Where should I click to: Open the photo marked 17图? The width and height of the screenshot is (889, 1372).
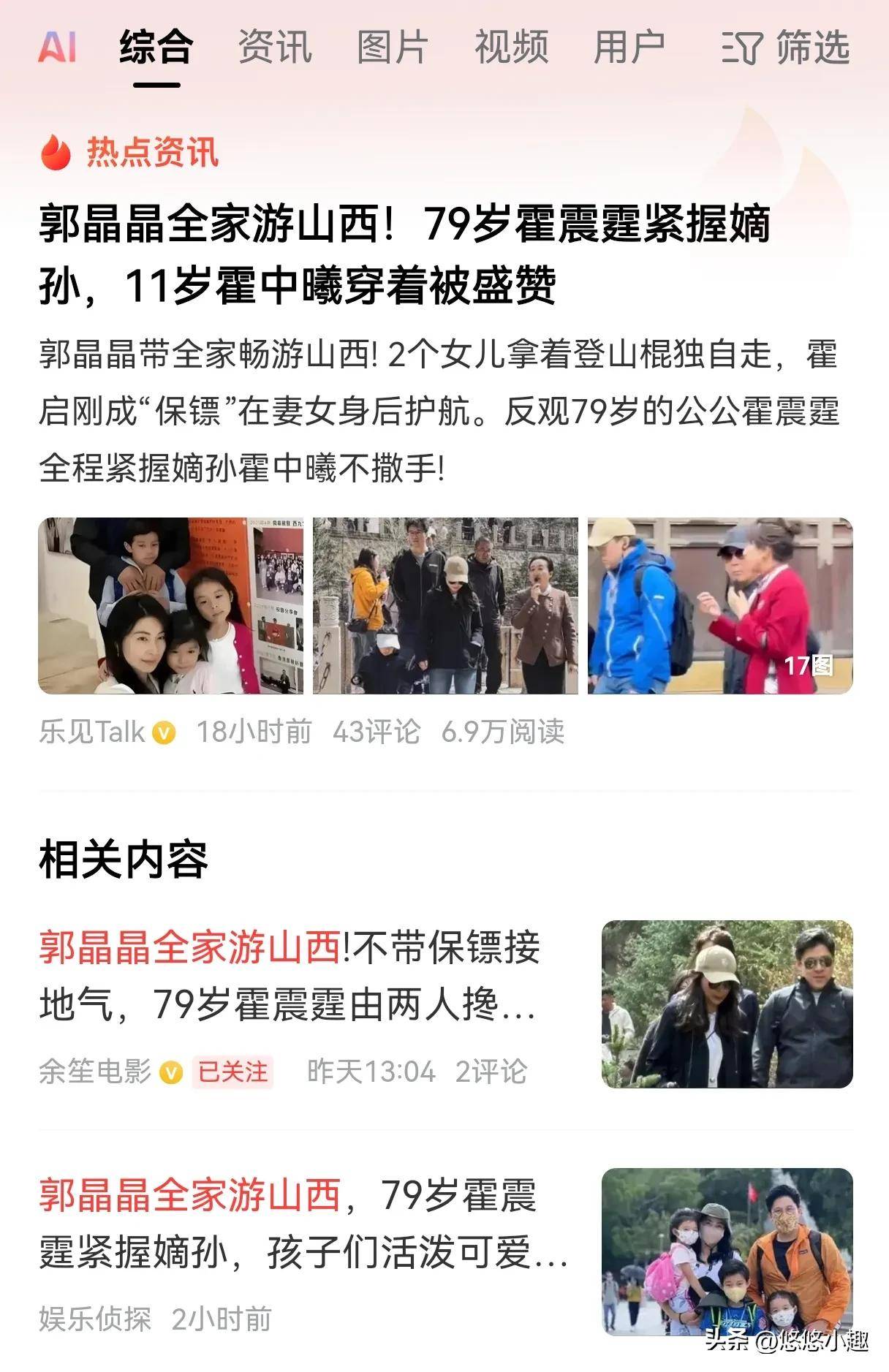click(720, 605)
